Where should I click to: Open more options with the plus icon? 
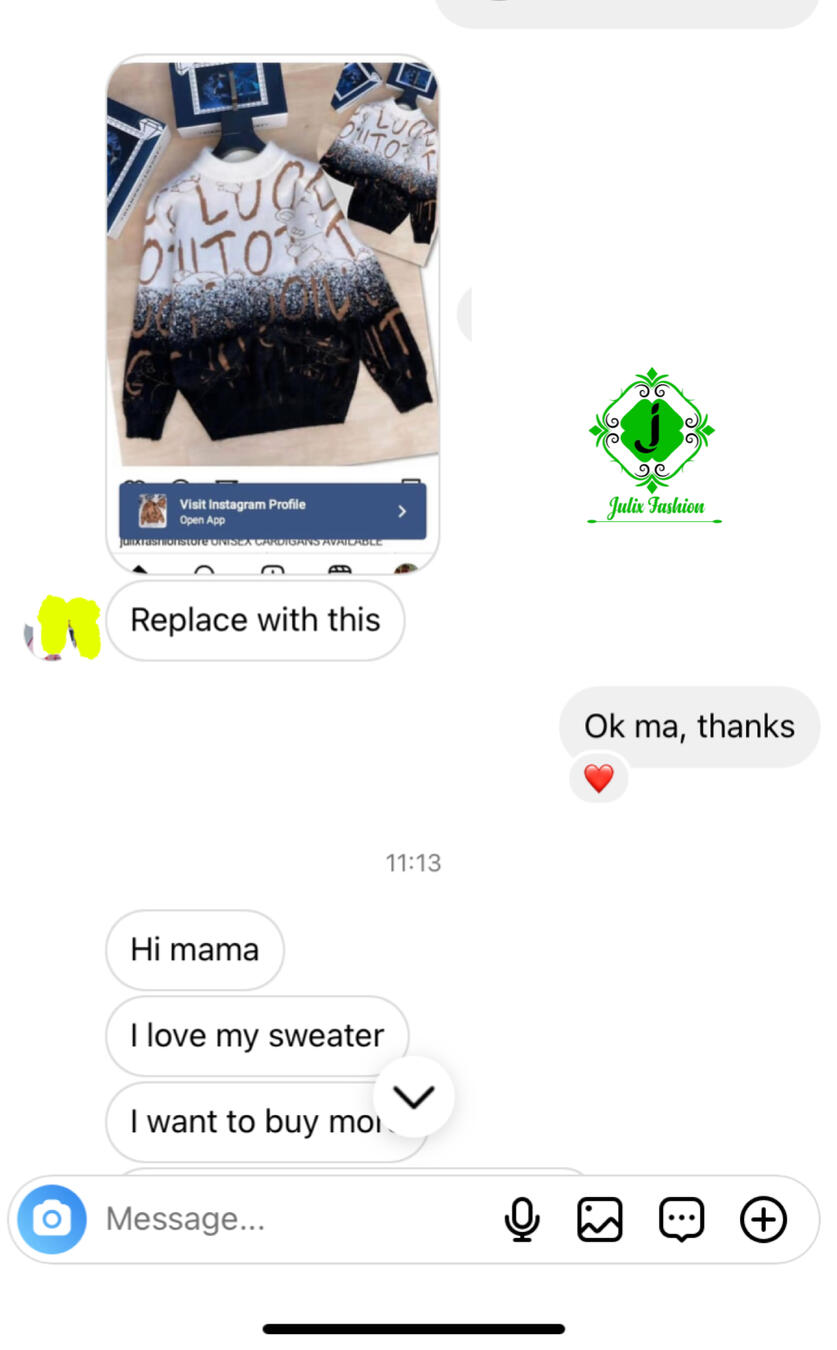763,1219
